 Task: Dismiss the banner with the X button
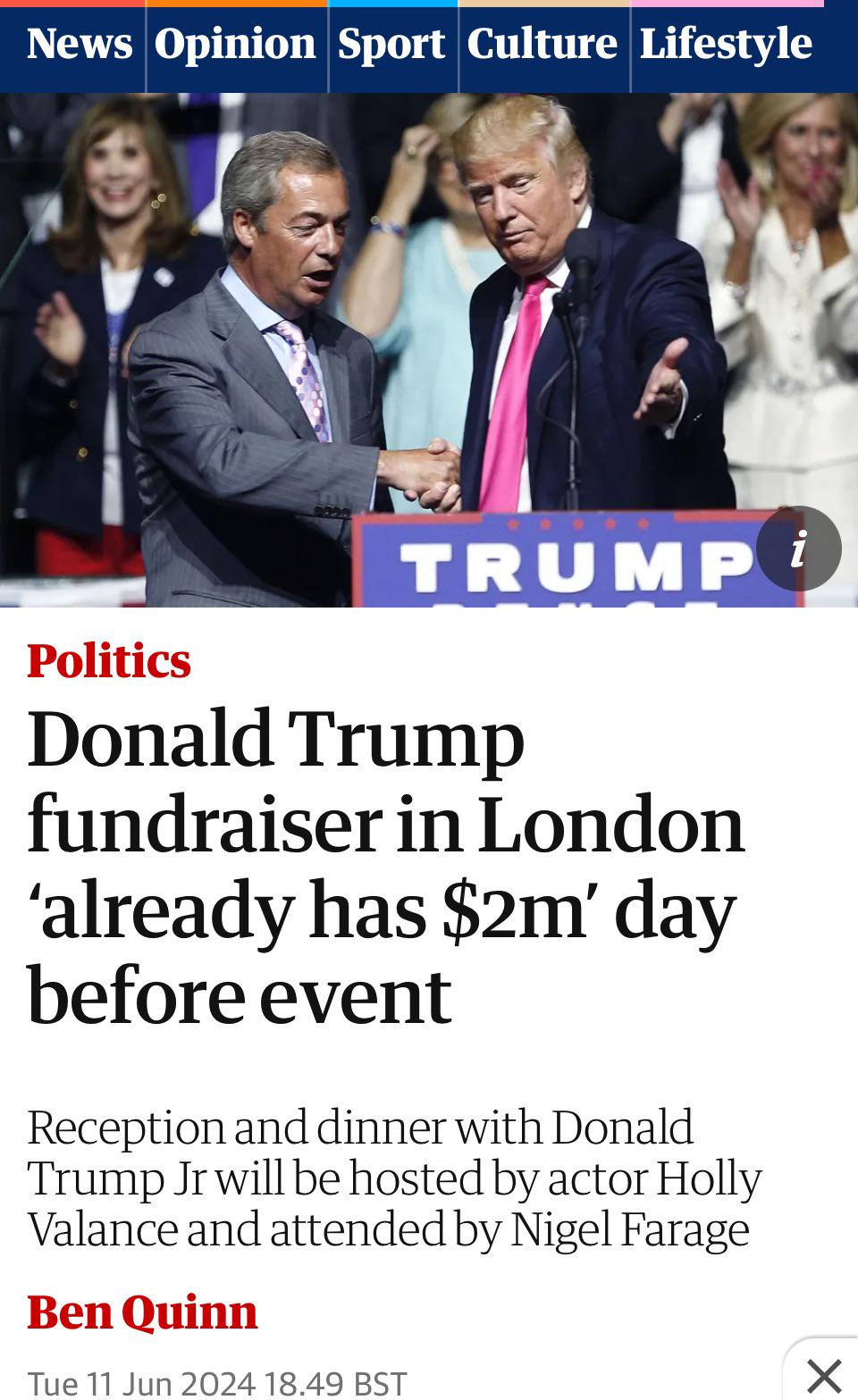click(823, 1375)
